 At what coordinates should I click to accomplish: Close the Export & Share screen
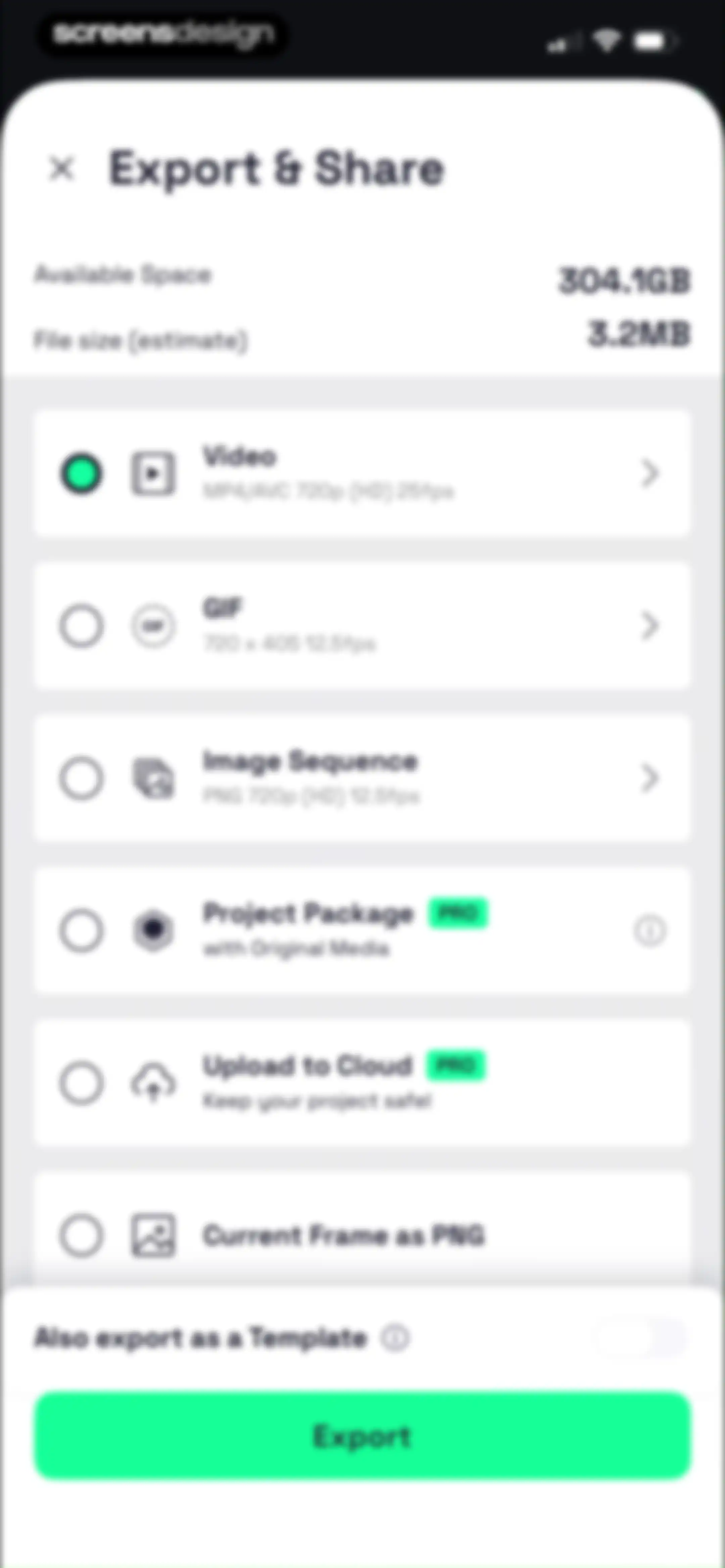(61, 169)
